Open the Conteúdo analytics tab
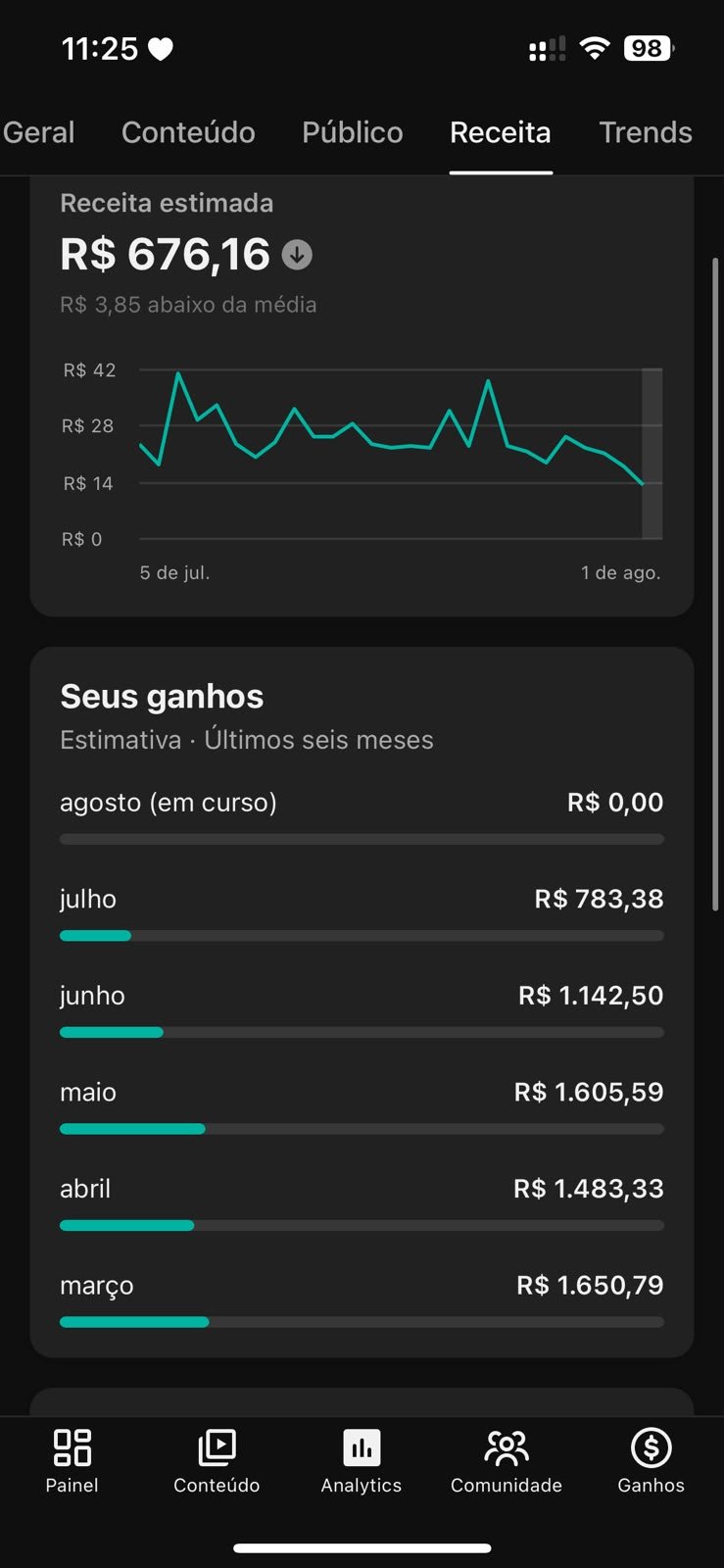Screen dimensions: 724x1568 pos(188,132)
